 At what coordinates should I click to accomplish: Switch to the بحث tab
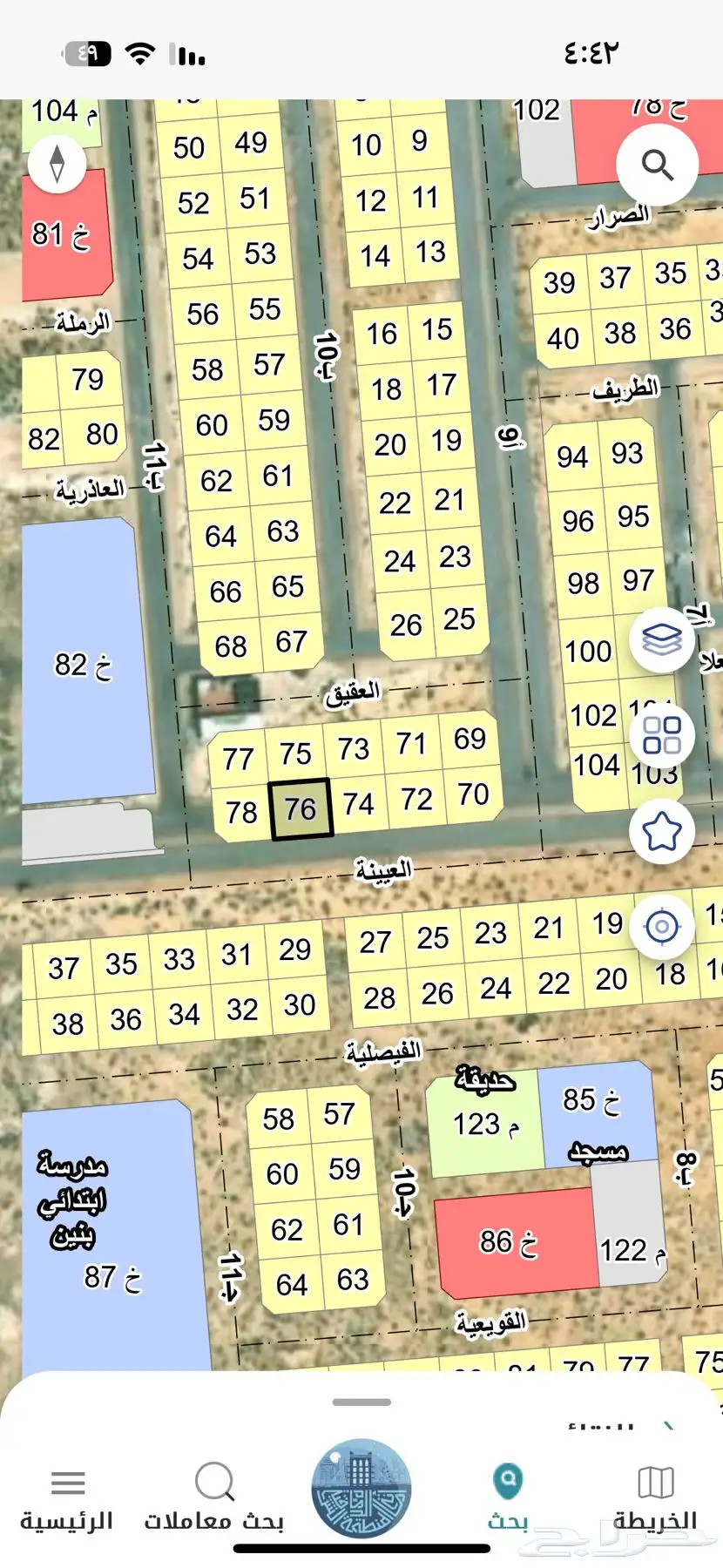coord(508,1498)
